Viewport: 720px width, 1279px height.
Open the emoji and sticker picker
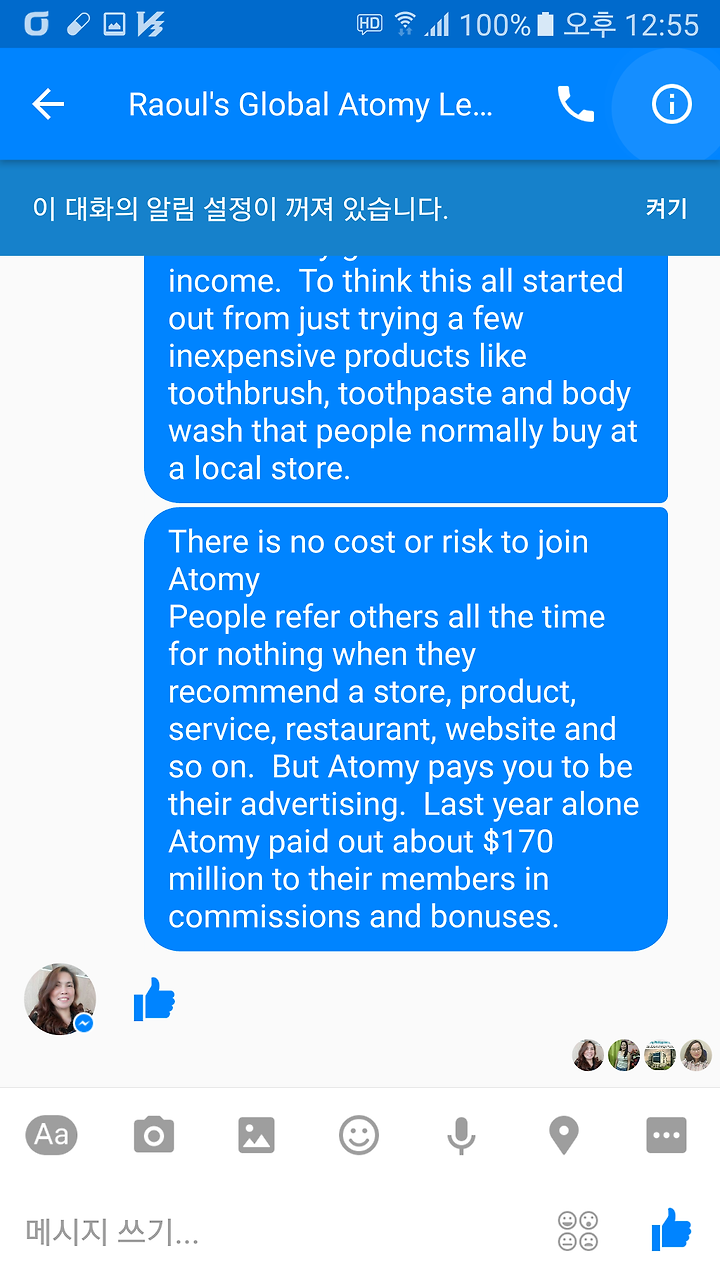pyautogui.click(x=359, y=1135)
